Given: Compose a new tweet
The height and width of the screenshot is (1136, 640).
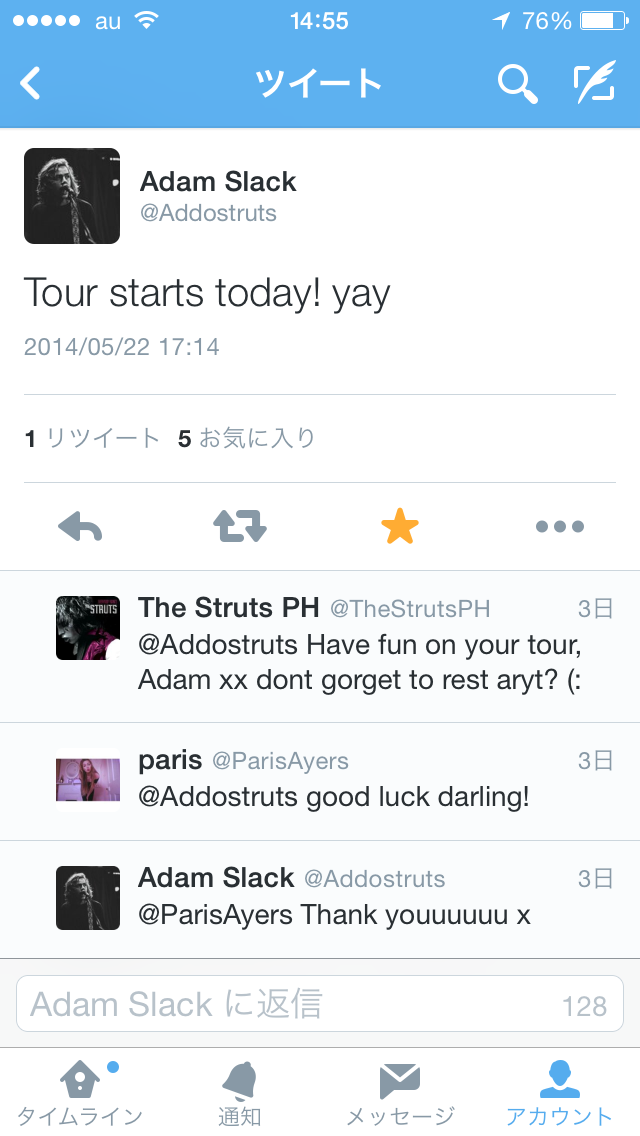Looking at the screenshot, I should click(x=593, y=84).
